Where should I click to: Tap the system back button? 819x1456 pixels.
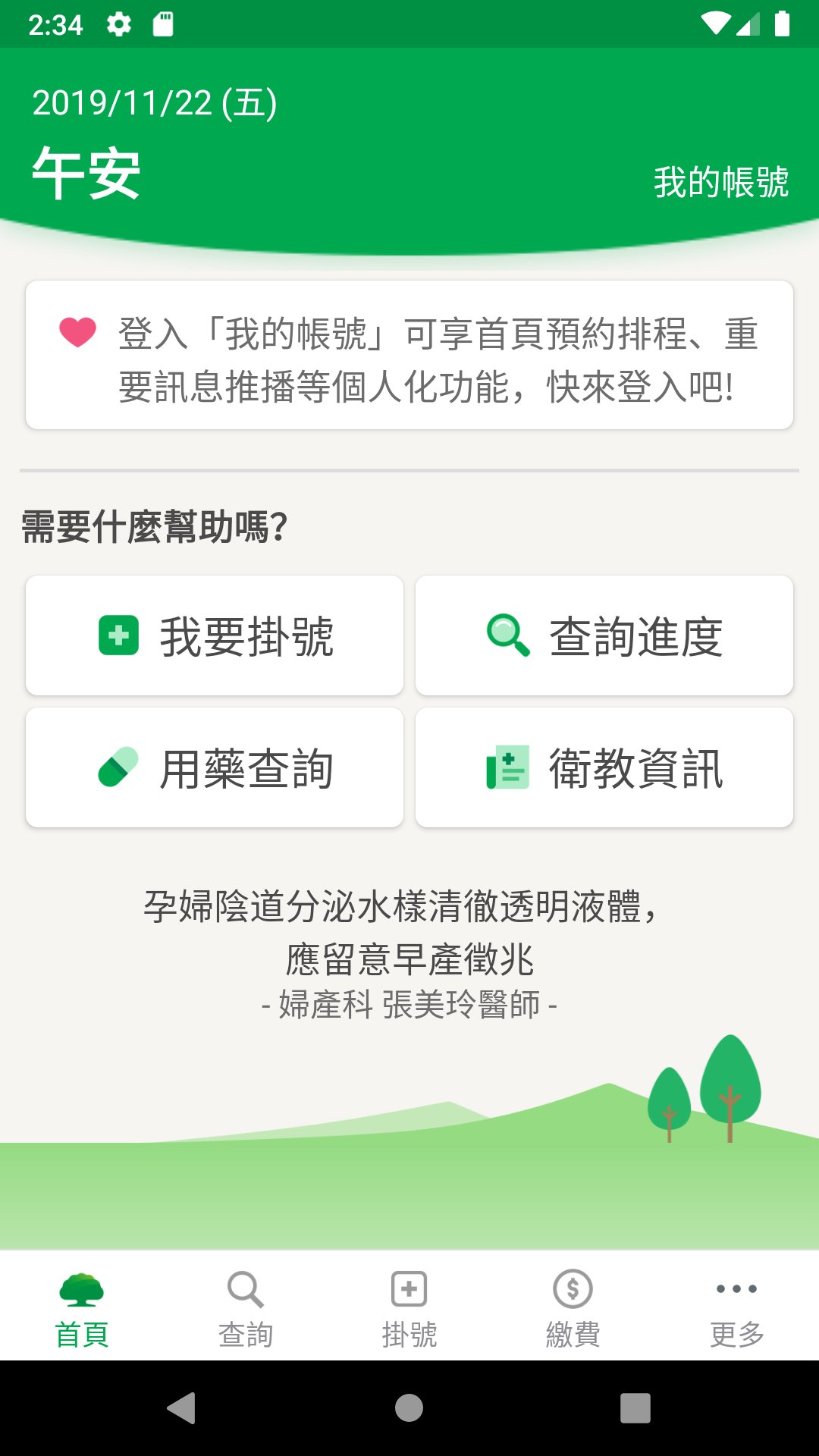pos(182,1408)
